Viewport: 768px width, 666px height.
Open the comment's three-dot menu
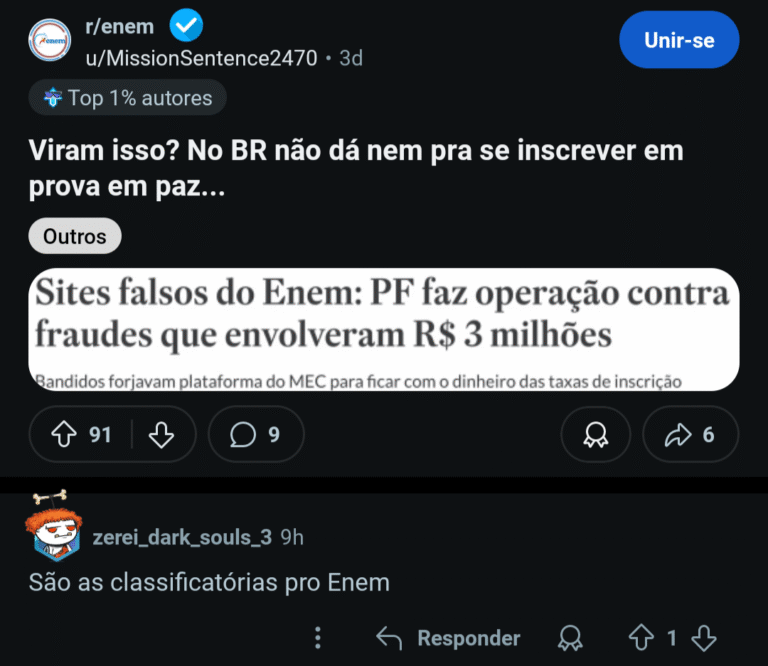click(x=318, y=638)
